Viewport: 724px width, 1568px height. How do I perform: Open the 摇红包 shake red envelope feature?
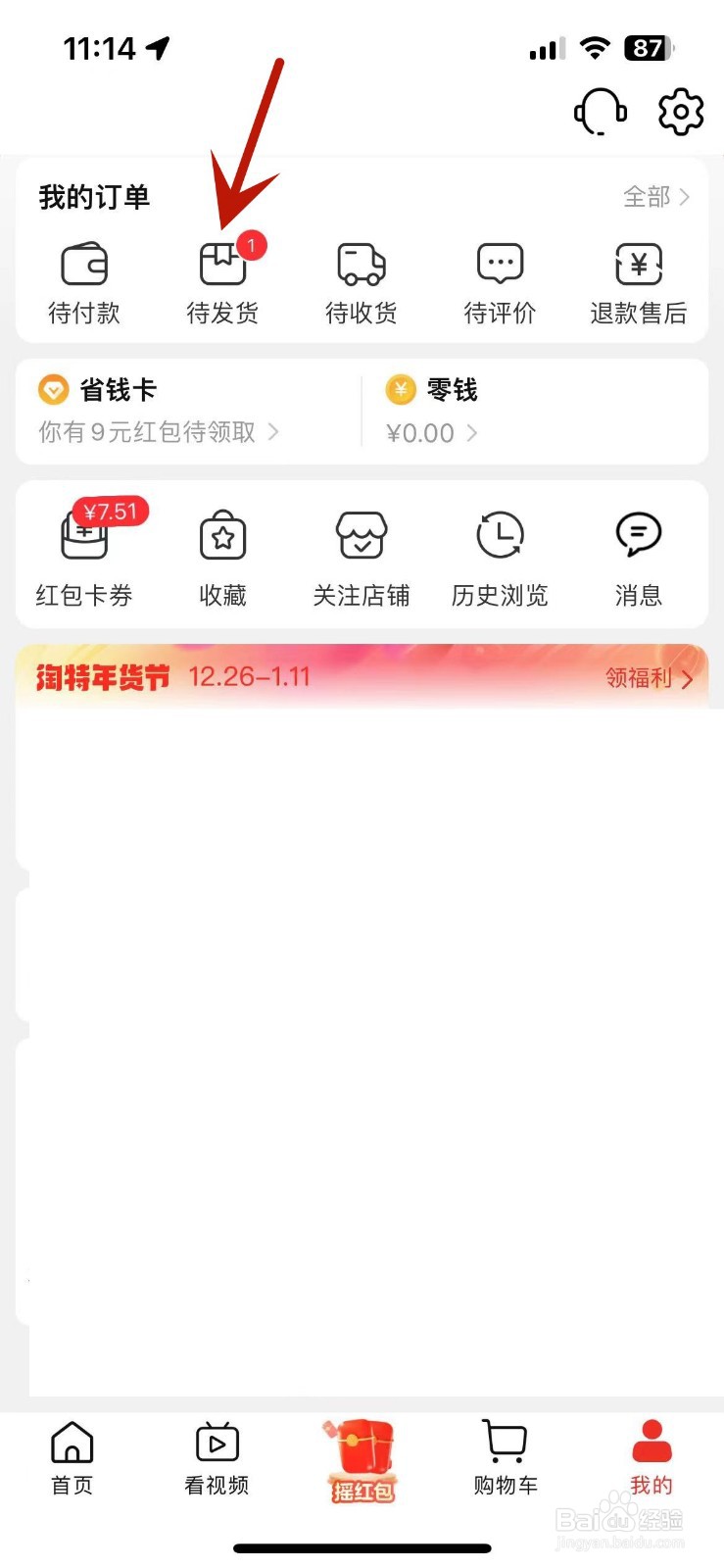coord(361,1460)
